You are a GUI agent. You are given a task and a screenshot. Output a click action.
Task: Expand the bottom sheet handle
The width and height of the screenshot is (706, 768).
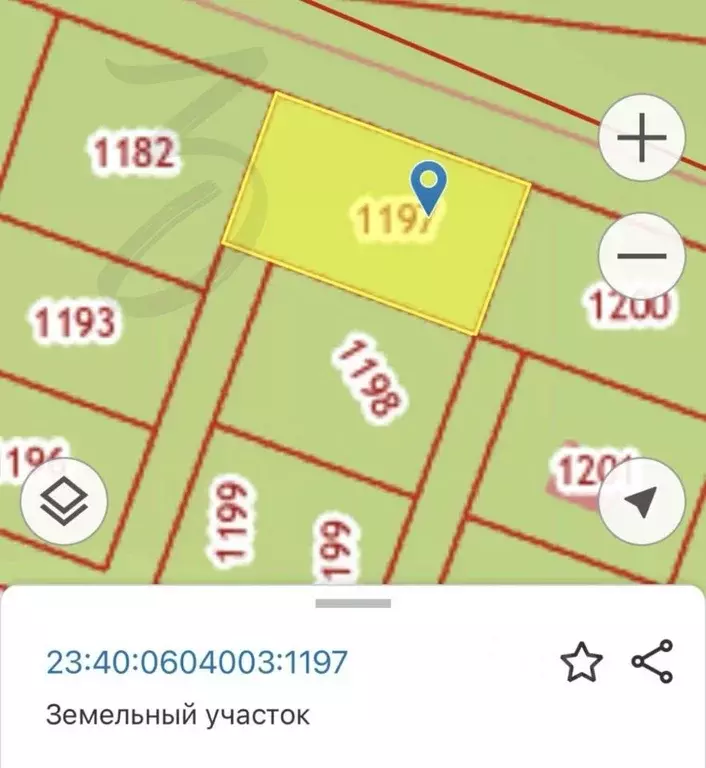click(353, 604)
